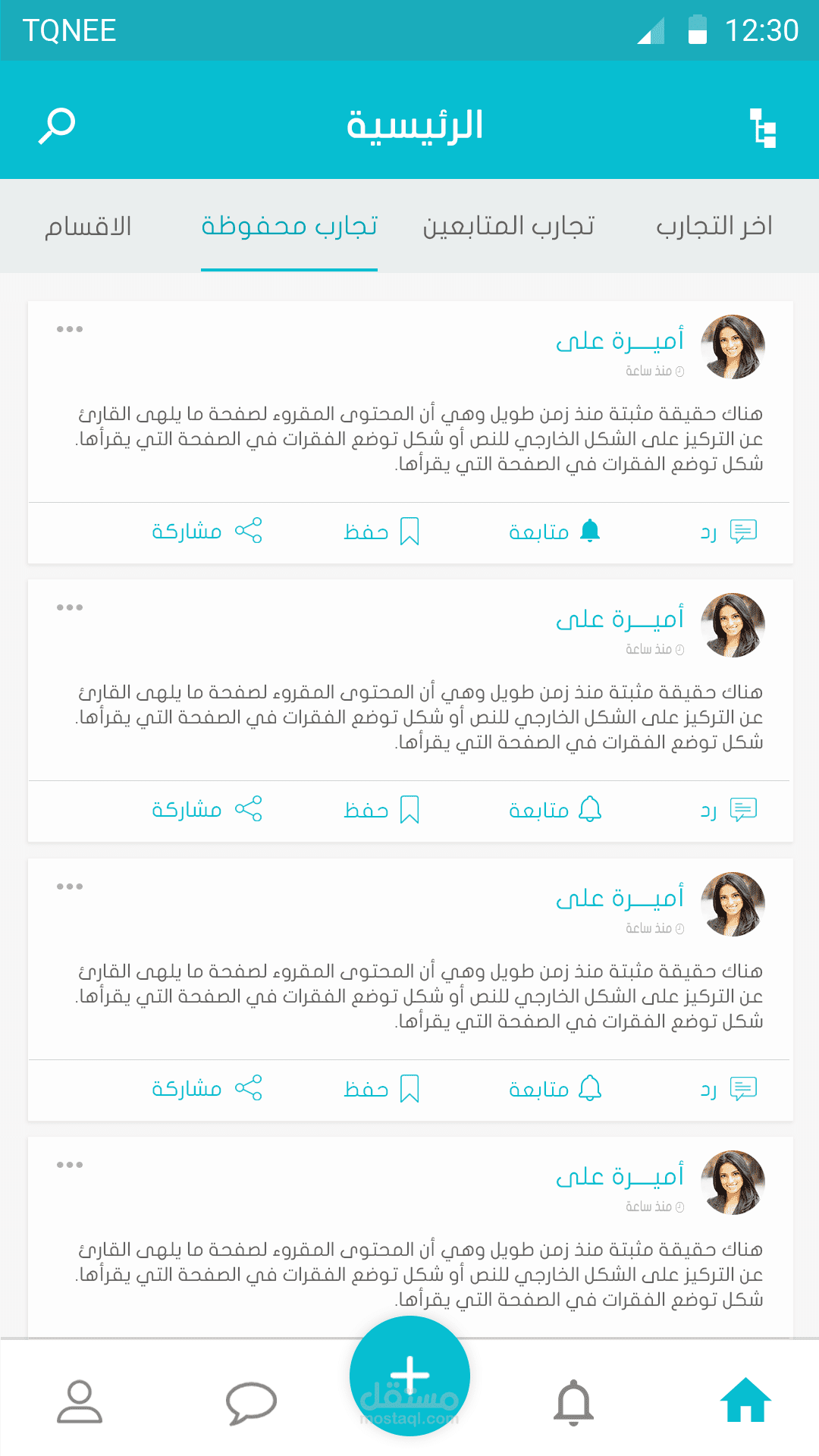This screenshot has height=1456, width=819.
Task: Open the search icon in the header
Action: (57, 125)
